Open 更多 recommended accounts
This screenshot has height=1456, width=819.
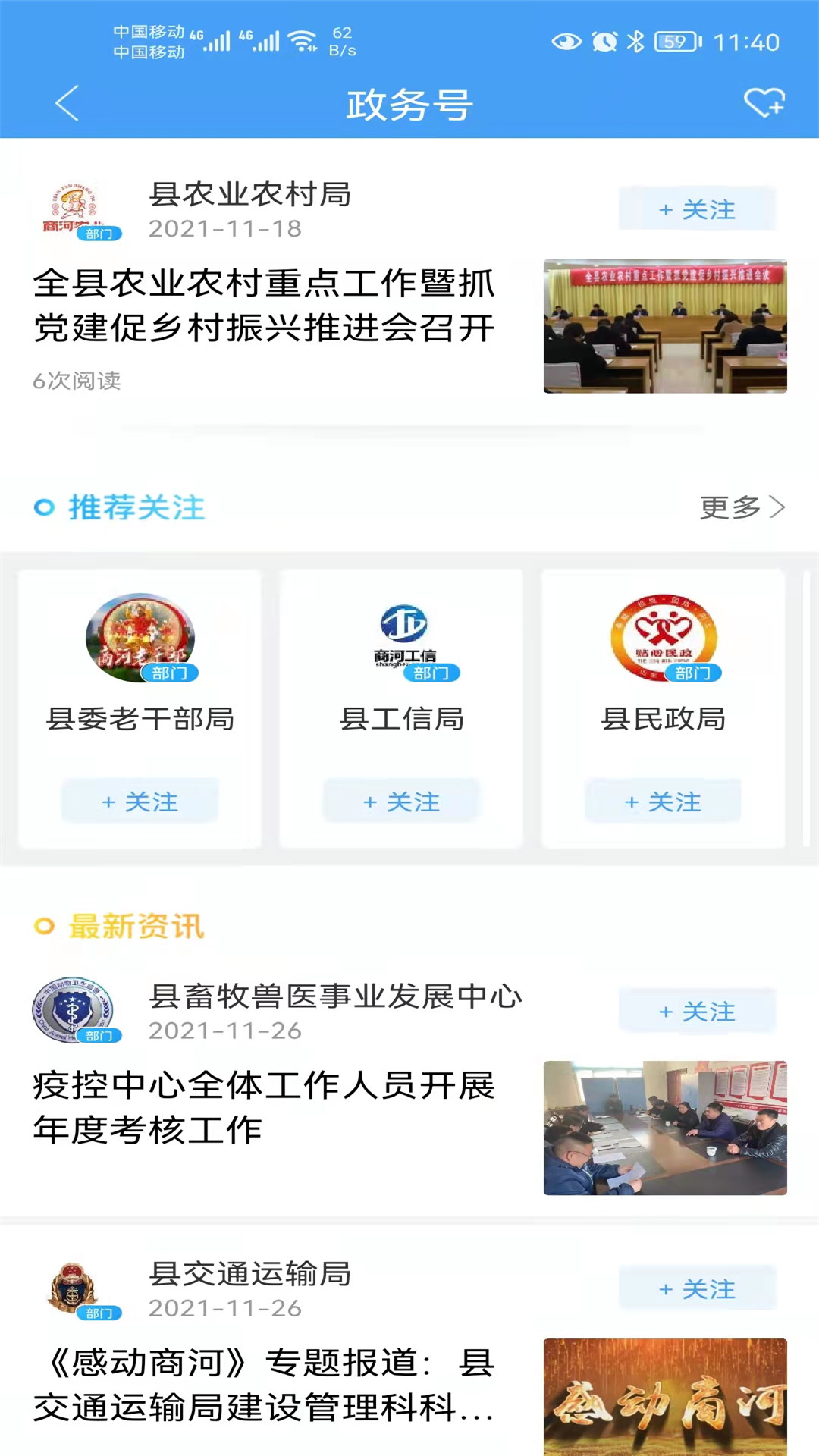[742, 507]
